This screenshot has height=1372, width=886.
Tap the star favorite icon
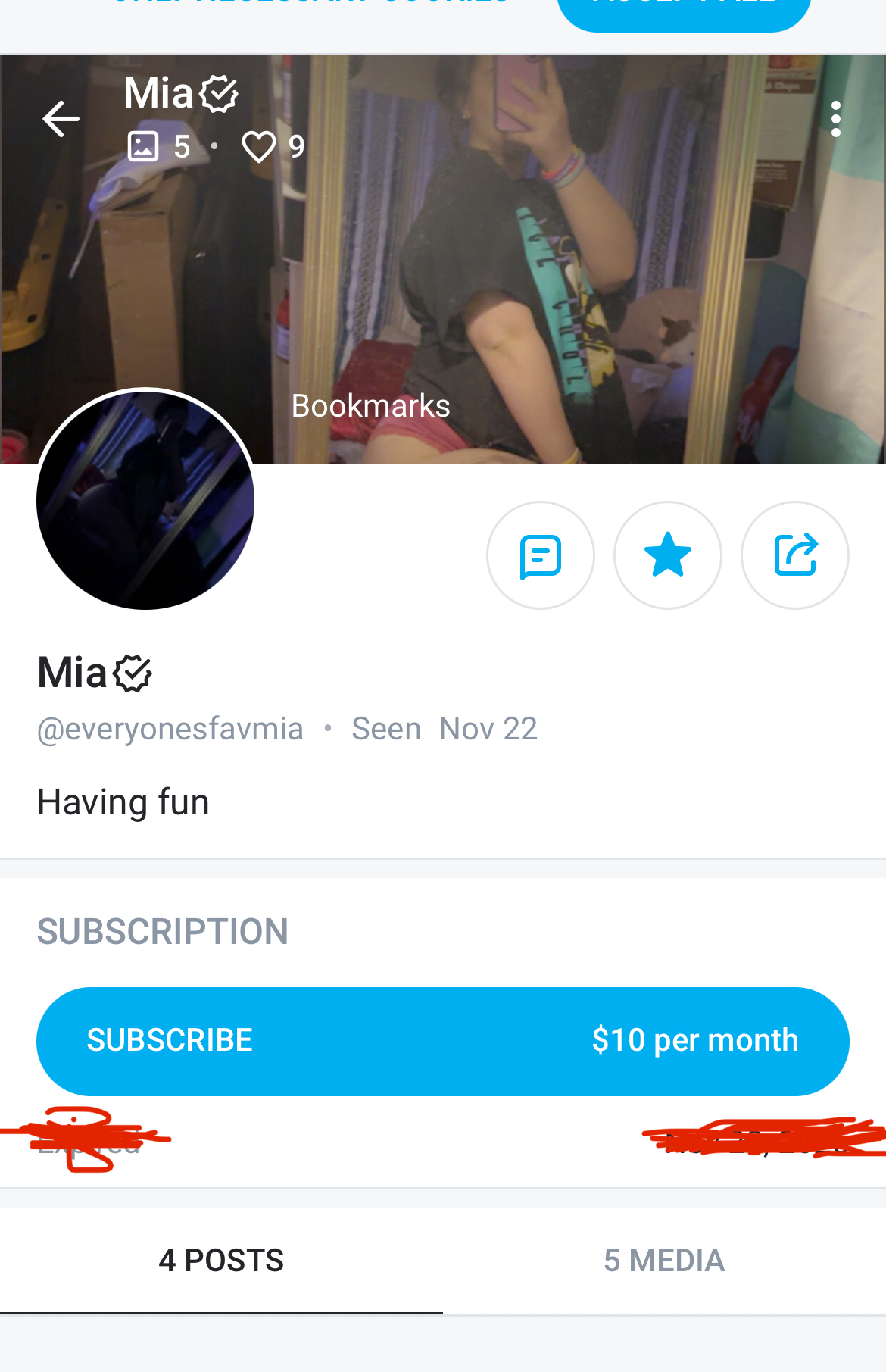tap(667, 555)
